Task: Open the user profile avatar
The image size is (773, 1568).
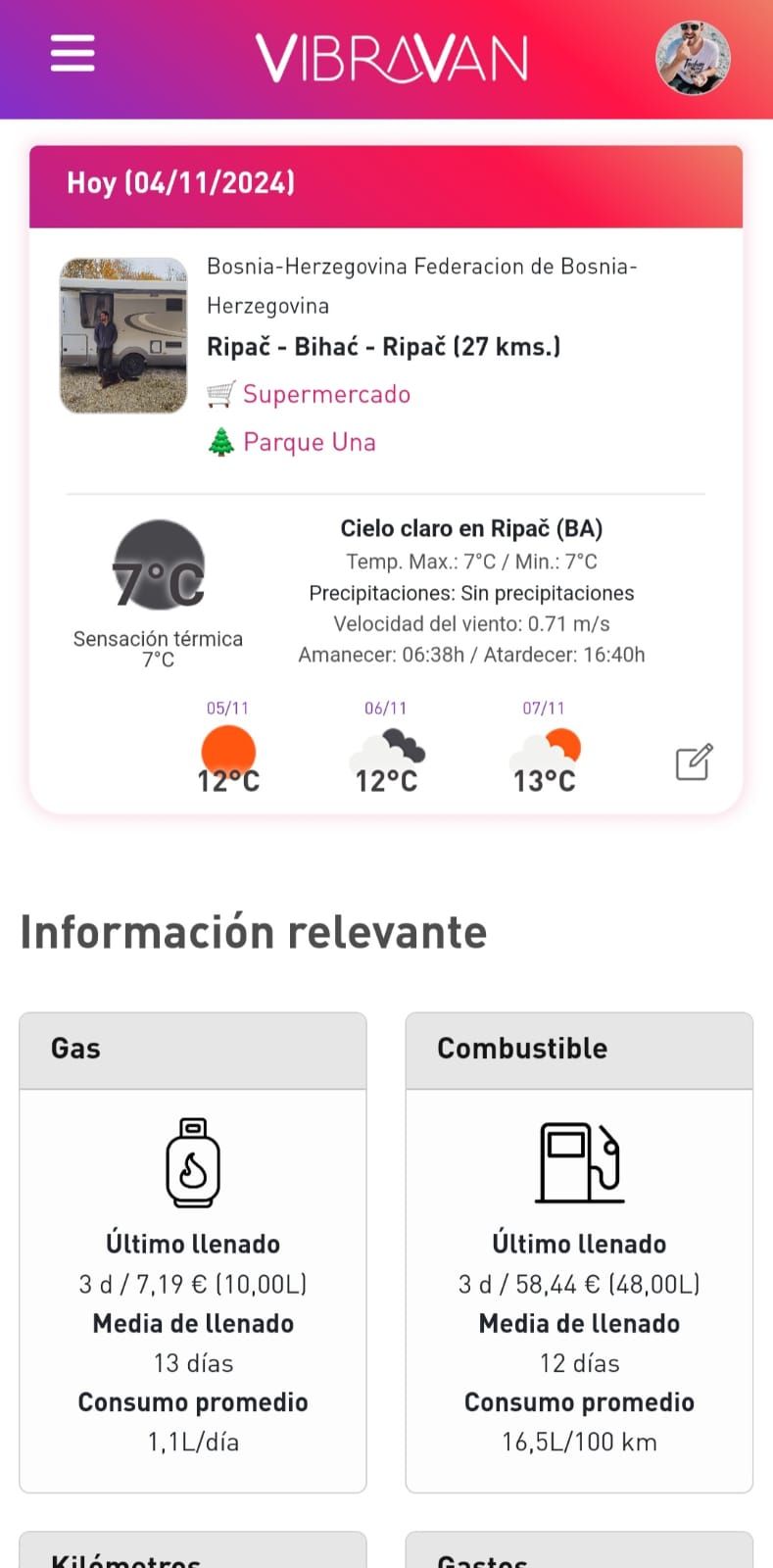Action: pos(693,58)
